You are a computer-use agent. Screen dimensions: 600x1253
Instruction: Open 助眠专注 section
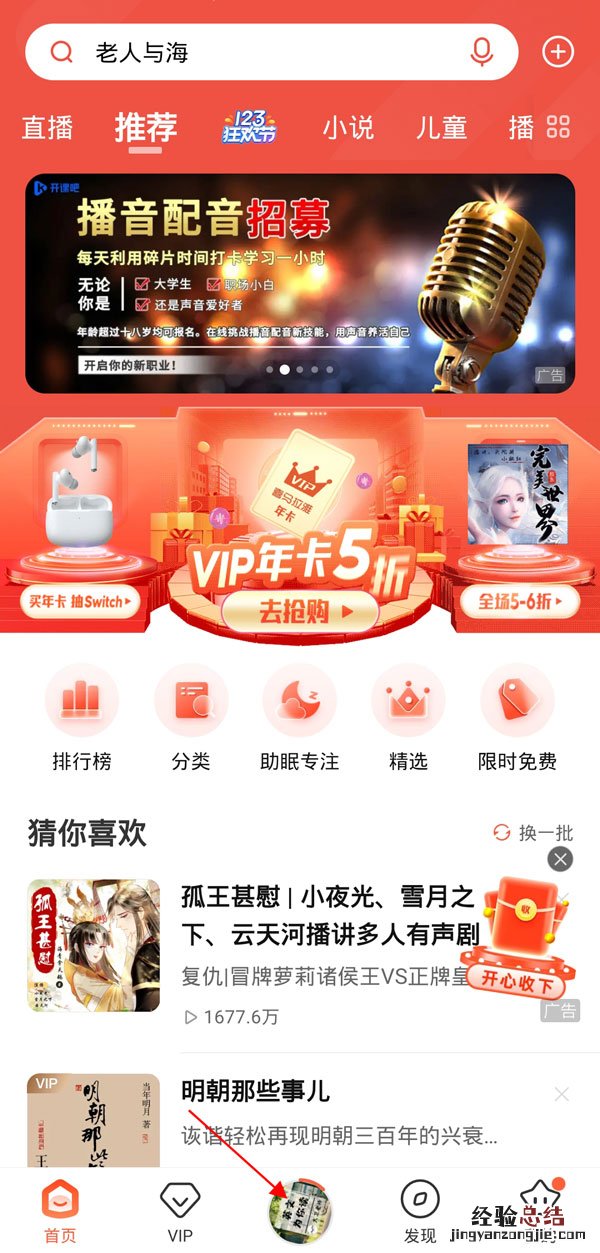click(299, 718)
